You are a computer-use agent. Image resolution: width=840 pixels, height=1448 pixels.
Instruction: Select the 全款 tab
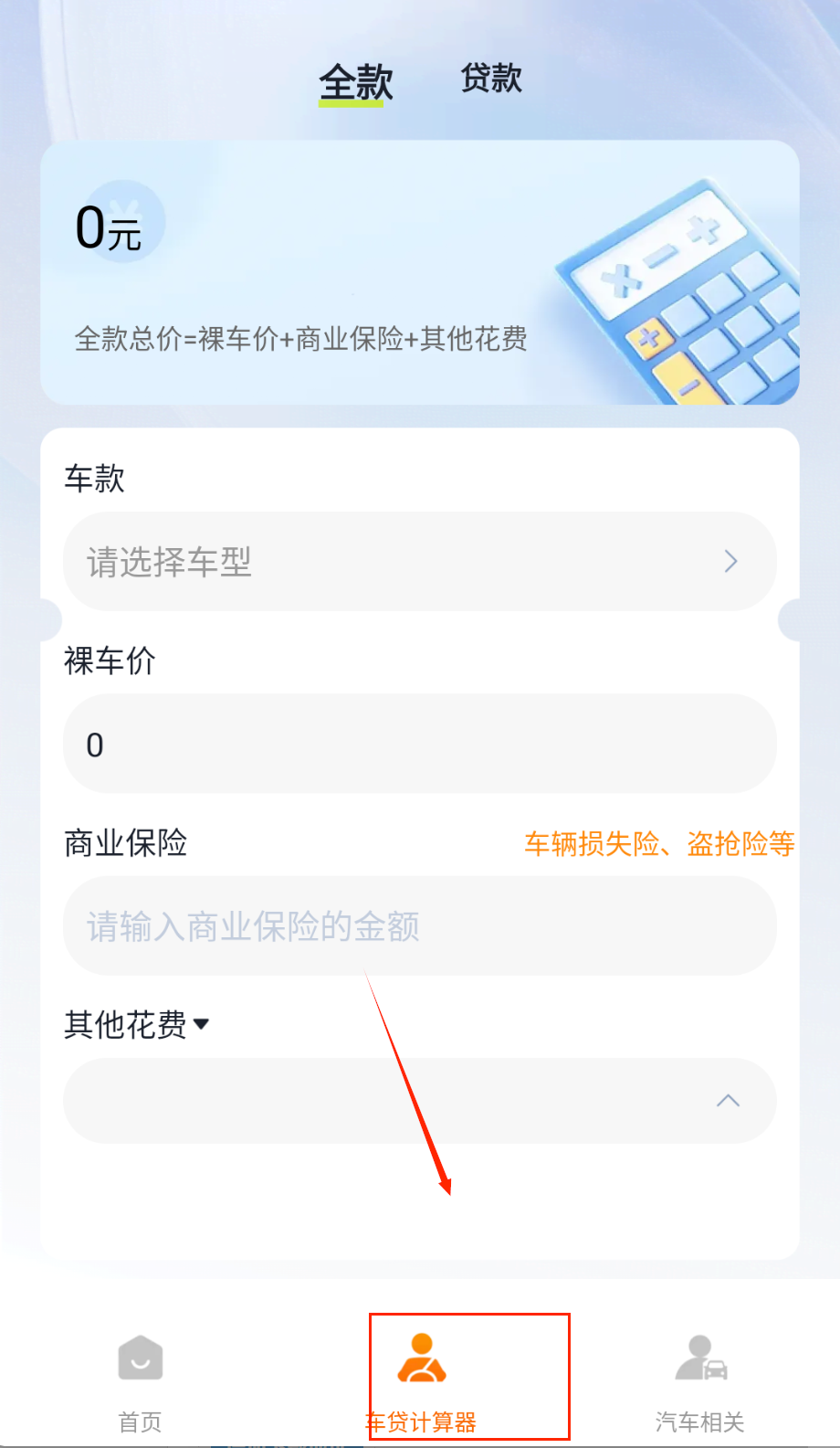355,82
